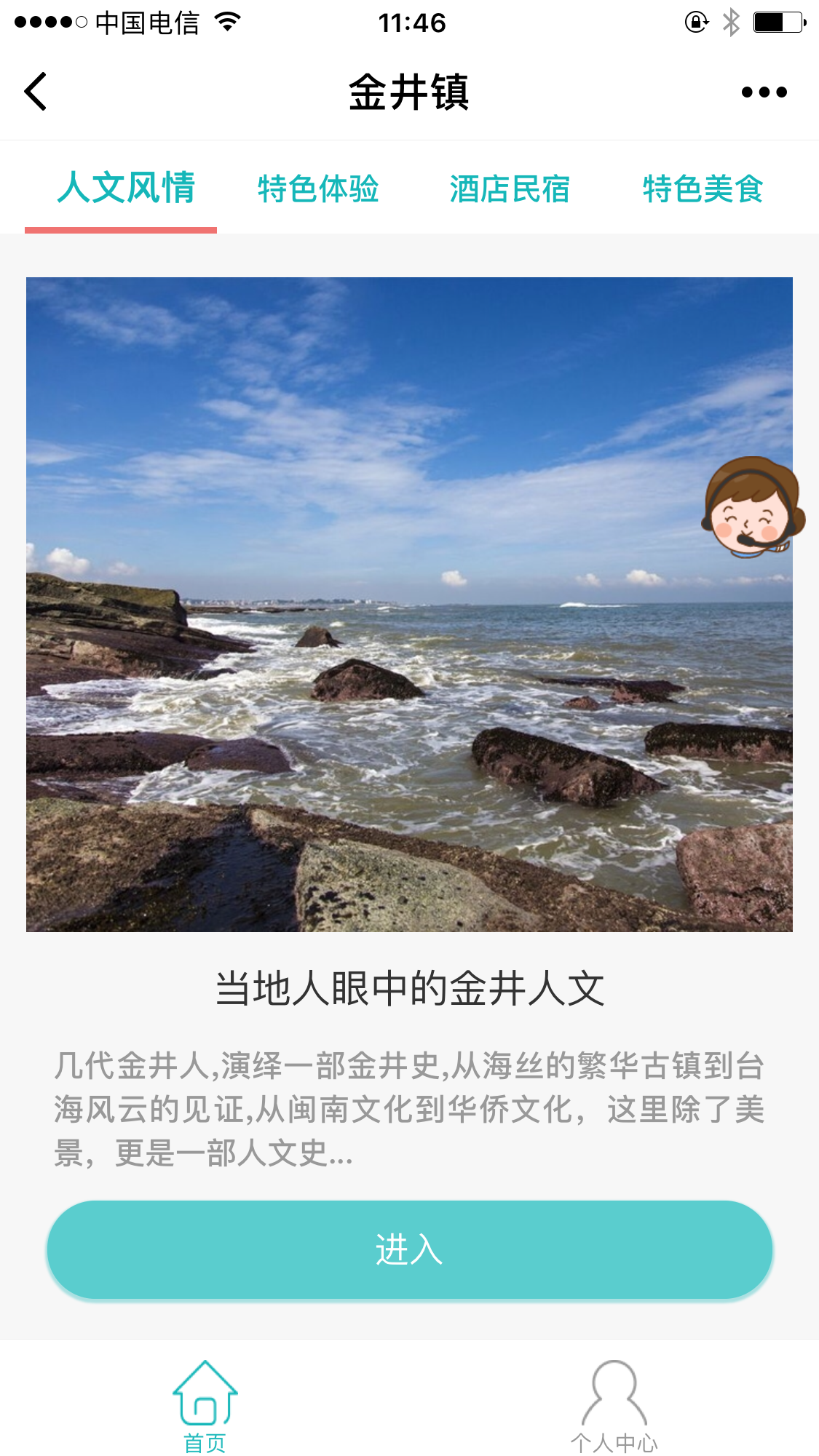Go to the 首页 tab
The width and height of the screenshot is (819, 1456).
click(205, 1405)
